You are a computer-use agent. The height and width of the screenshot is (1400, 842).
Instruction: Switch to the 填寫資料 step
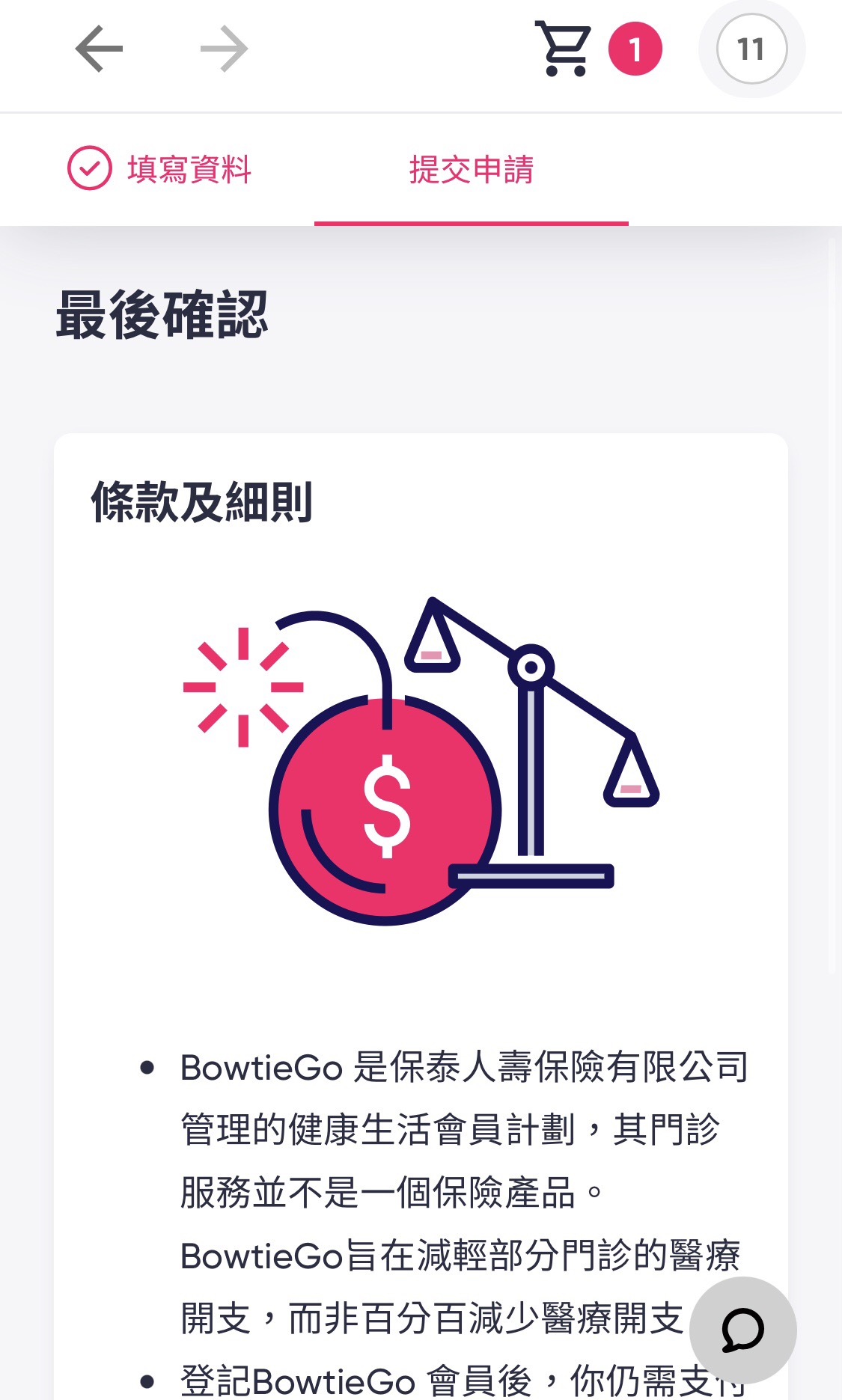tap(159, 169)
